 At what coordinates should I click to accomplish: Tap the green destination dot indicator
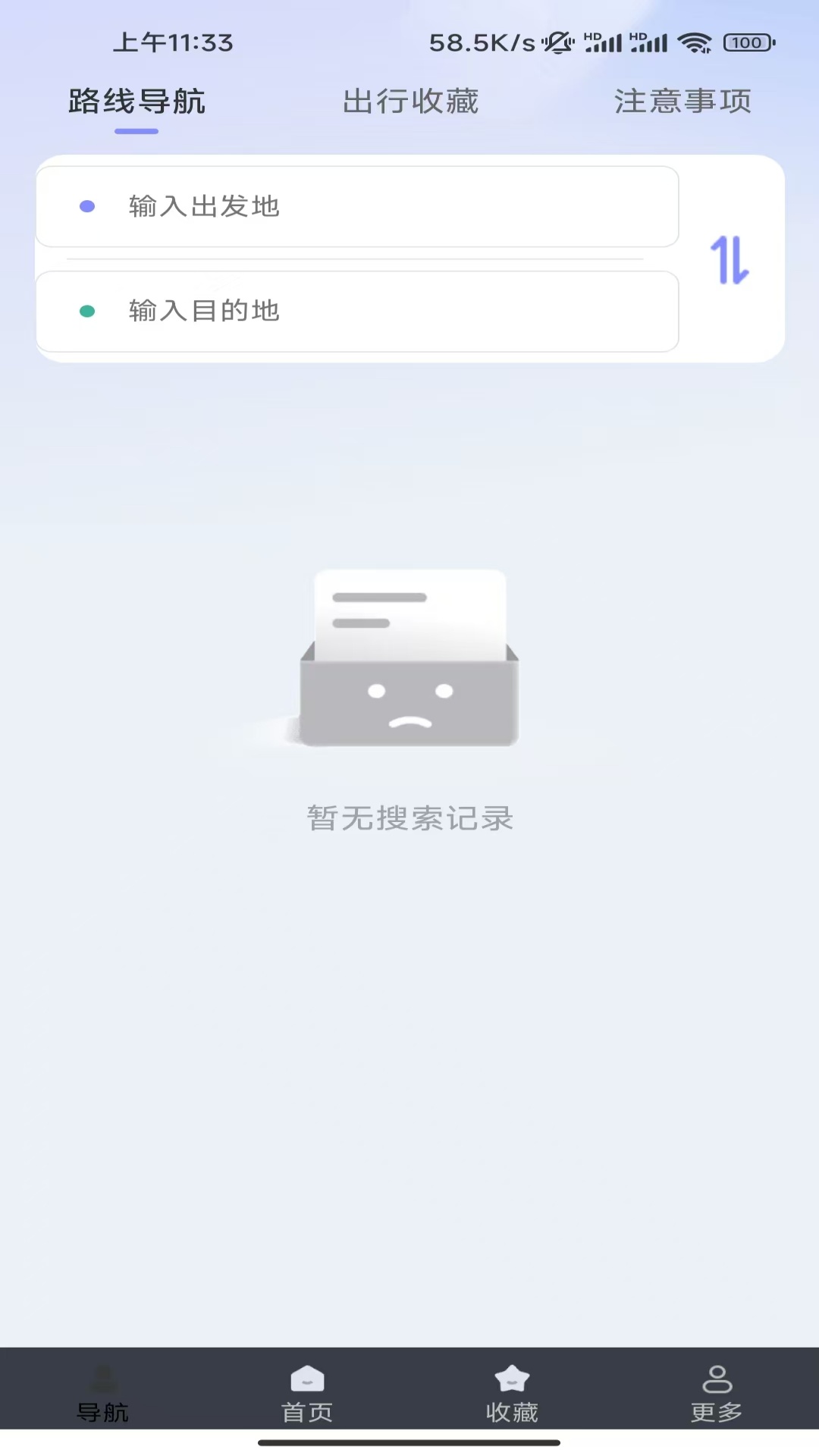click(89, 311)
